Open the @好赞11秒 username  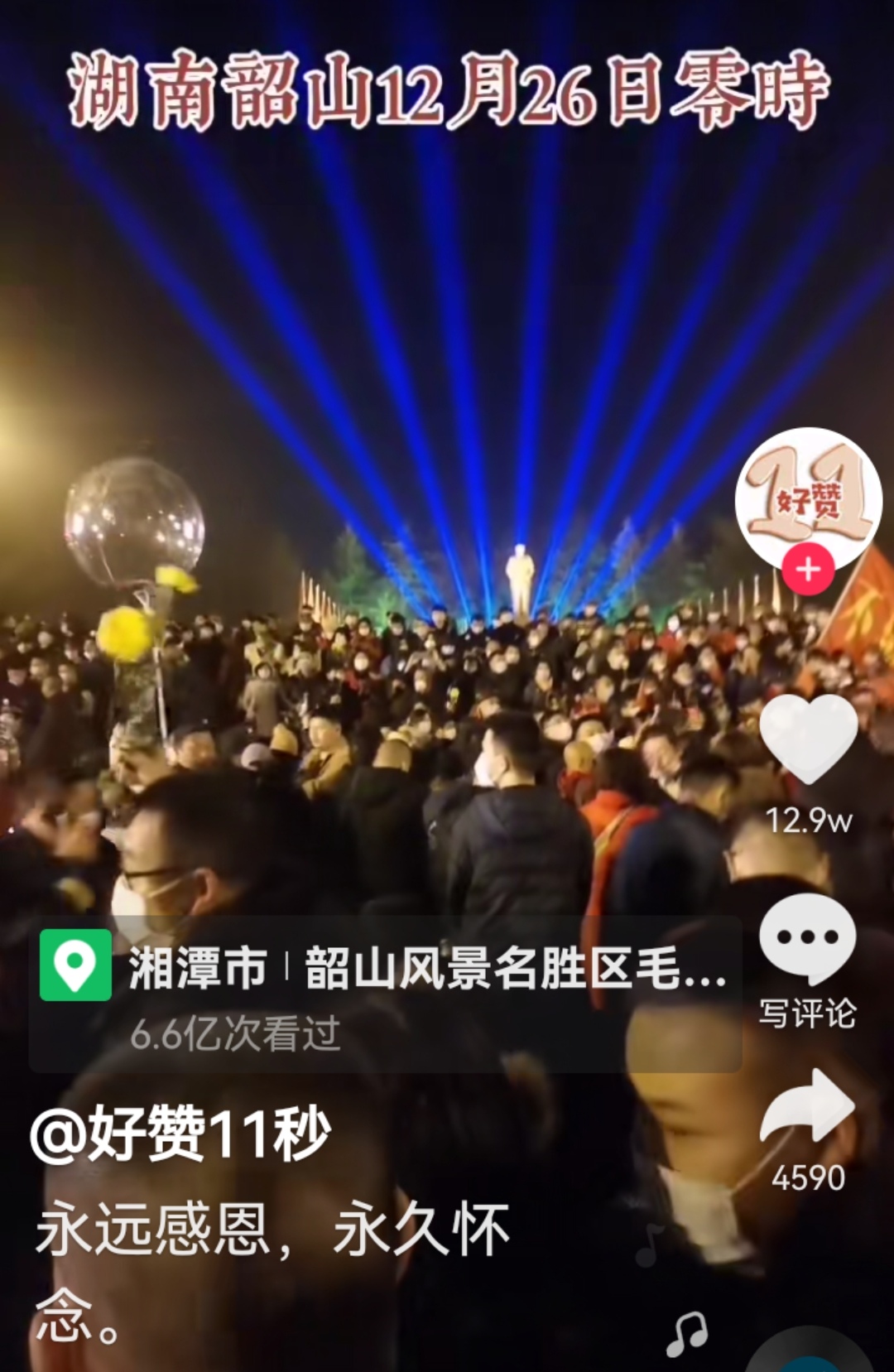click(180, 1134)
